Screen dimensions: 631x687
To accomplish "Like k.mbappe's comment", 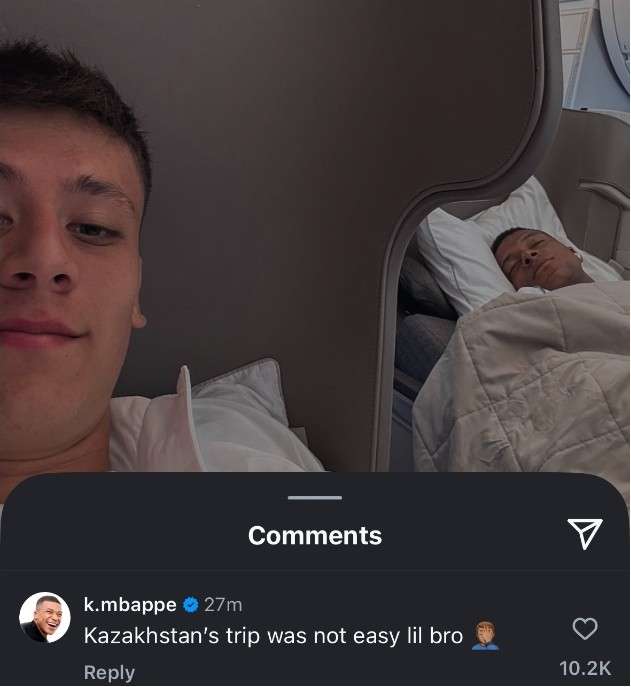I will click(x=585, y=629).
